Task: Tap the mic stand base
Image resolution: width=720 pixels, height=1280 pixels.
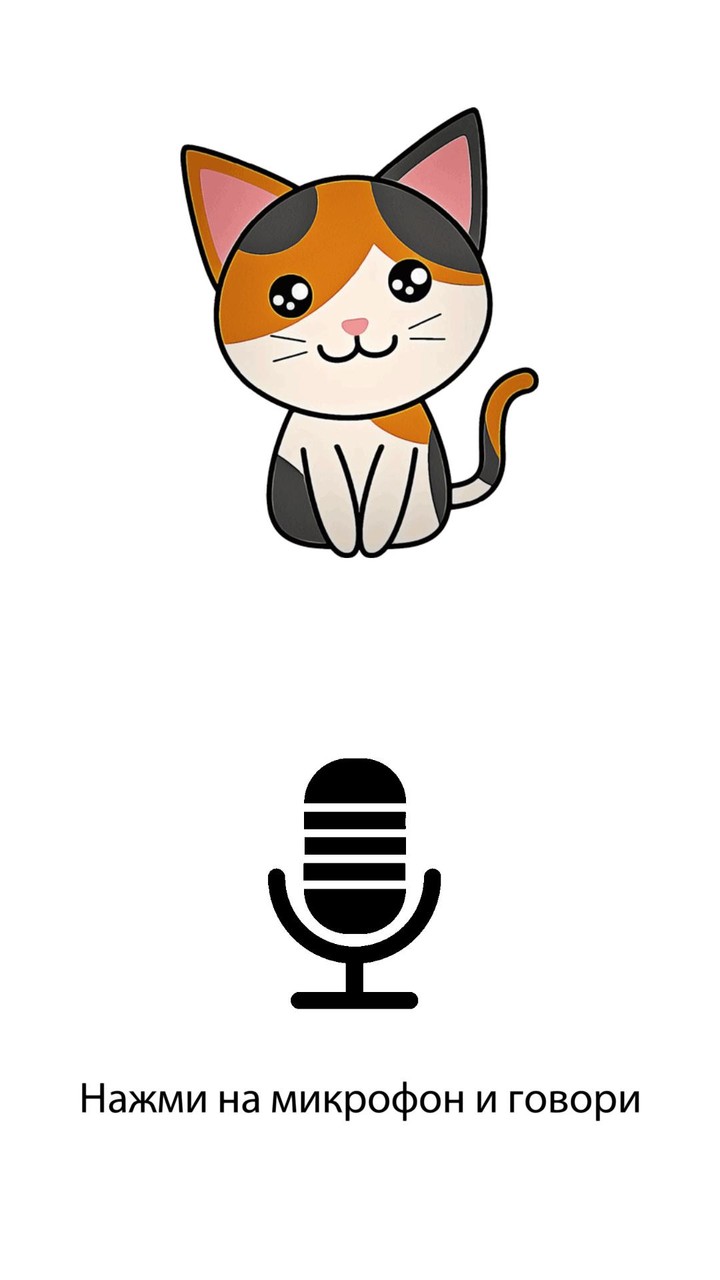Action: pyautogui.click(x=352, y=1000)
